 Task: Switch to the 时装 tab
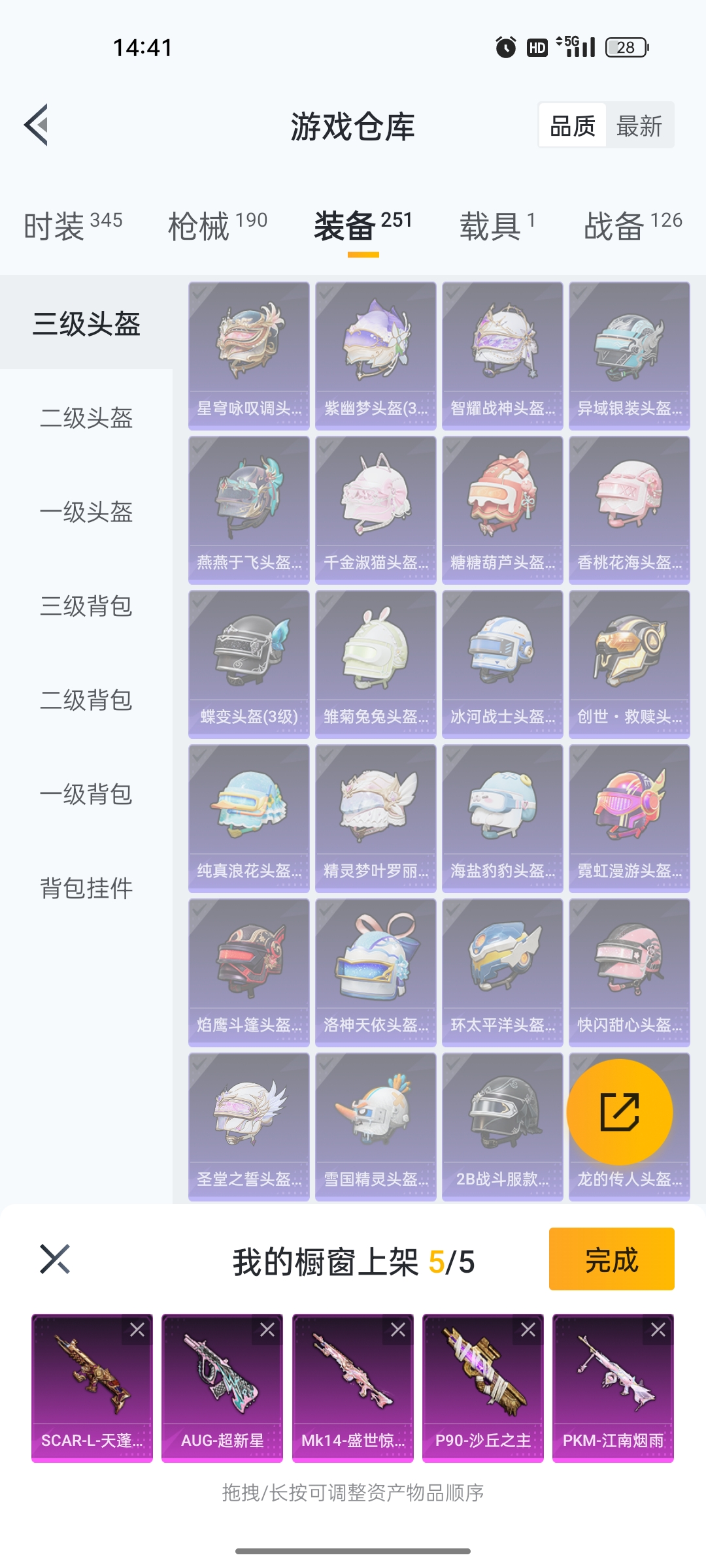(x=73, y=226)
